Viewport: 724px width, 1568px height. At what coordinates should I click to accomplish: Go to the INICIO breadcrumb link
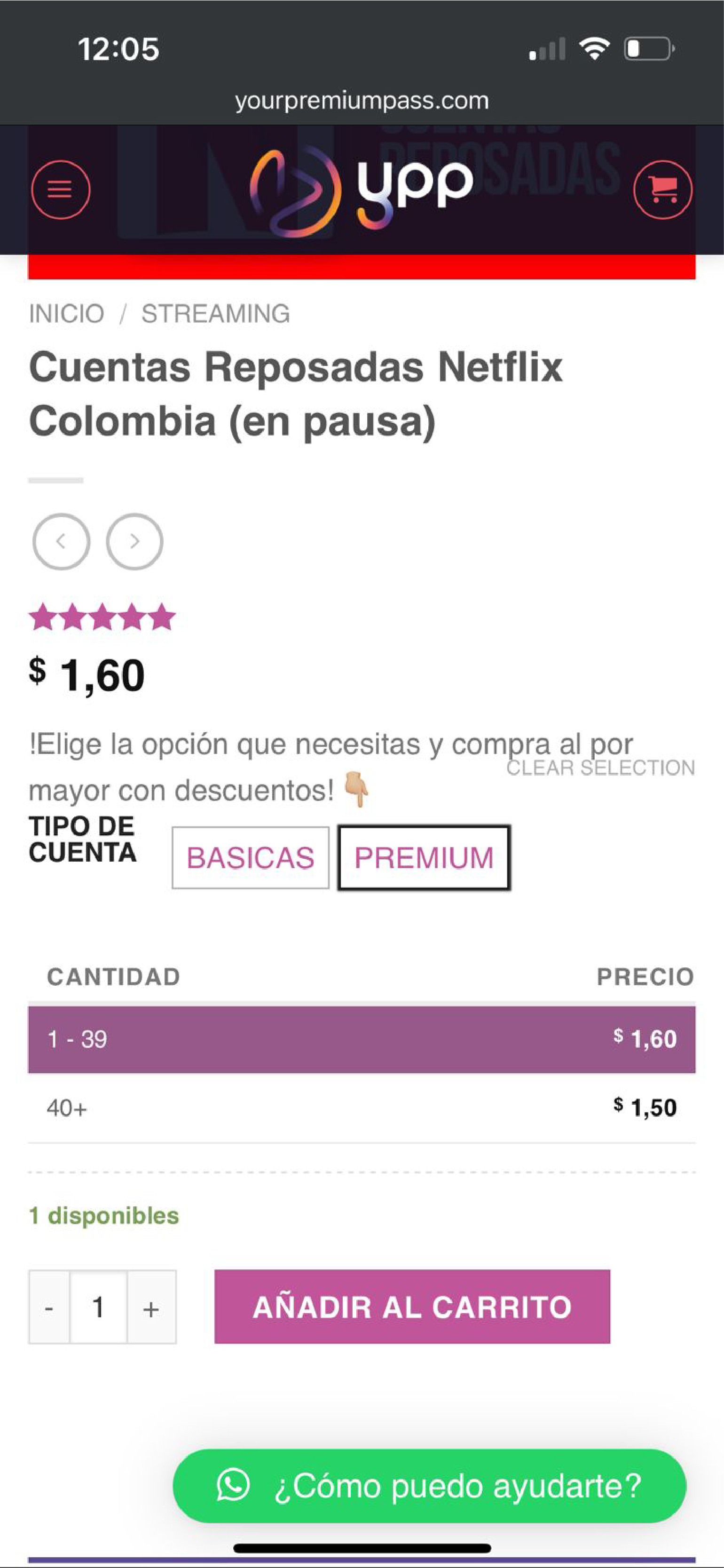pyautogui.click(x=66, y=314)
